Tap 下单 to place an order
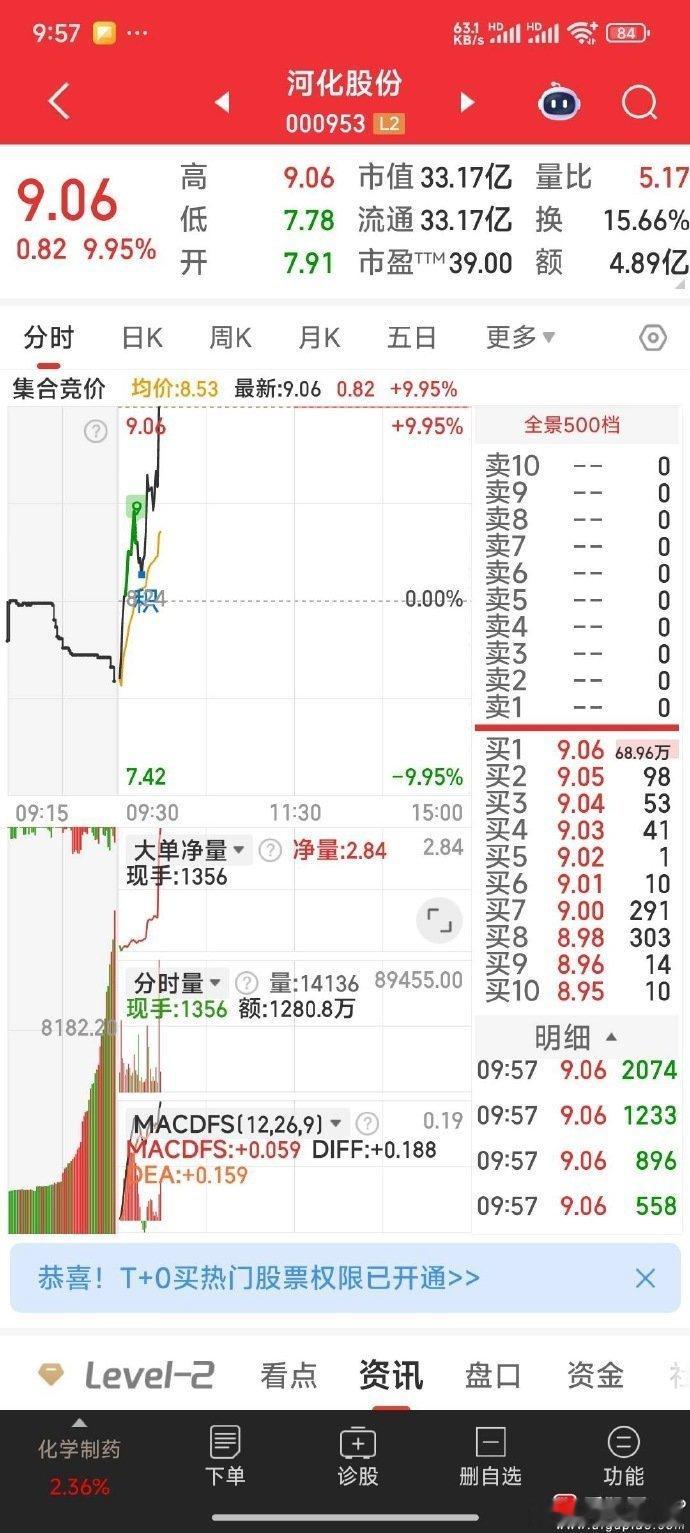 [x=225, y=1456]
